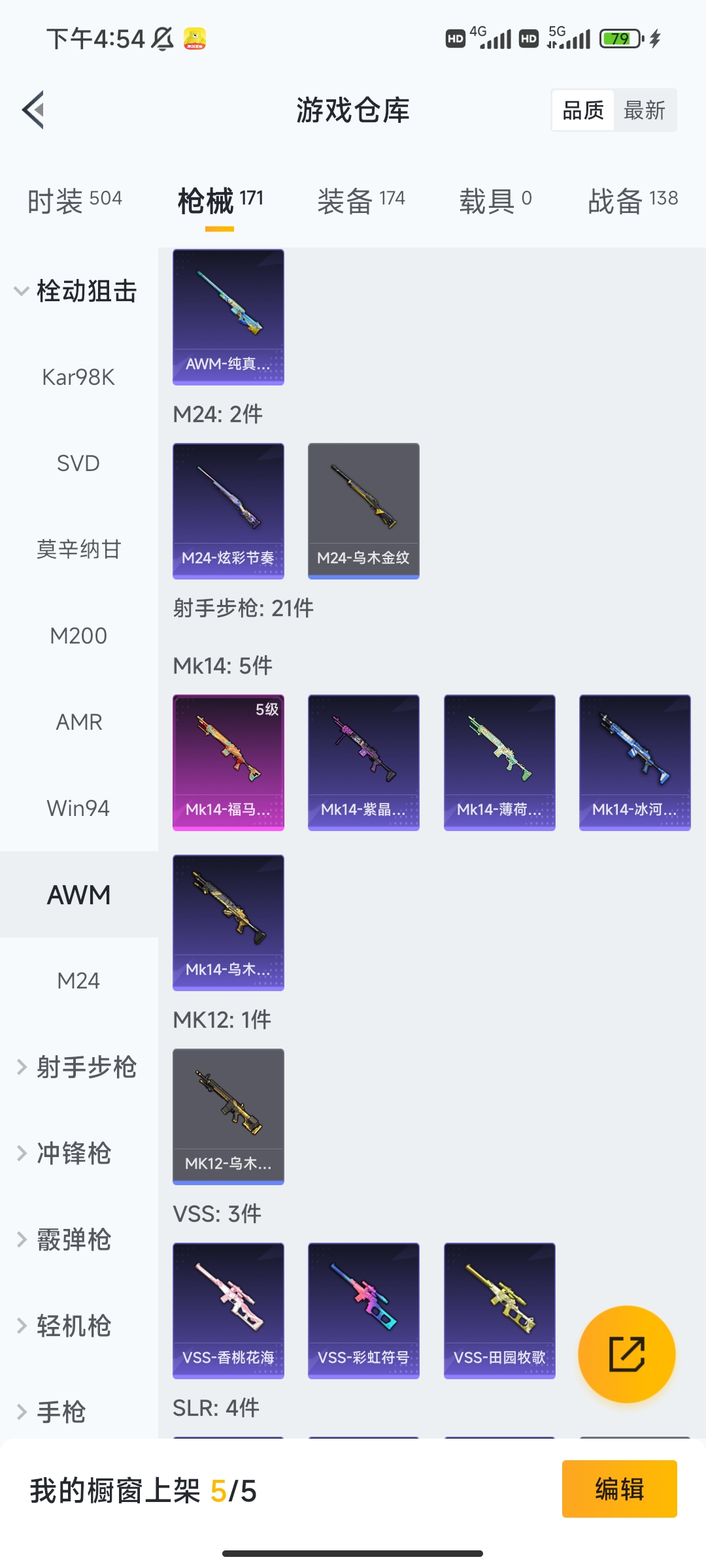Open the Mk14-福马 level 5 skin

click(x=228, y=762)
